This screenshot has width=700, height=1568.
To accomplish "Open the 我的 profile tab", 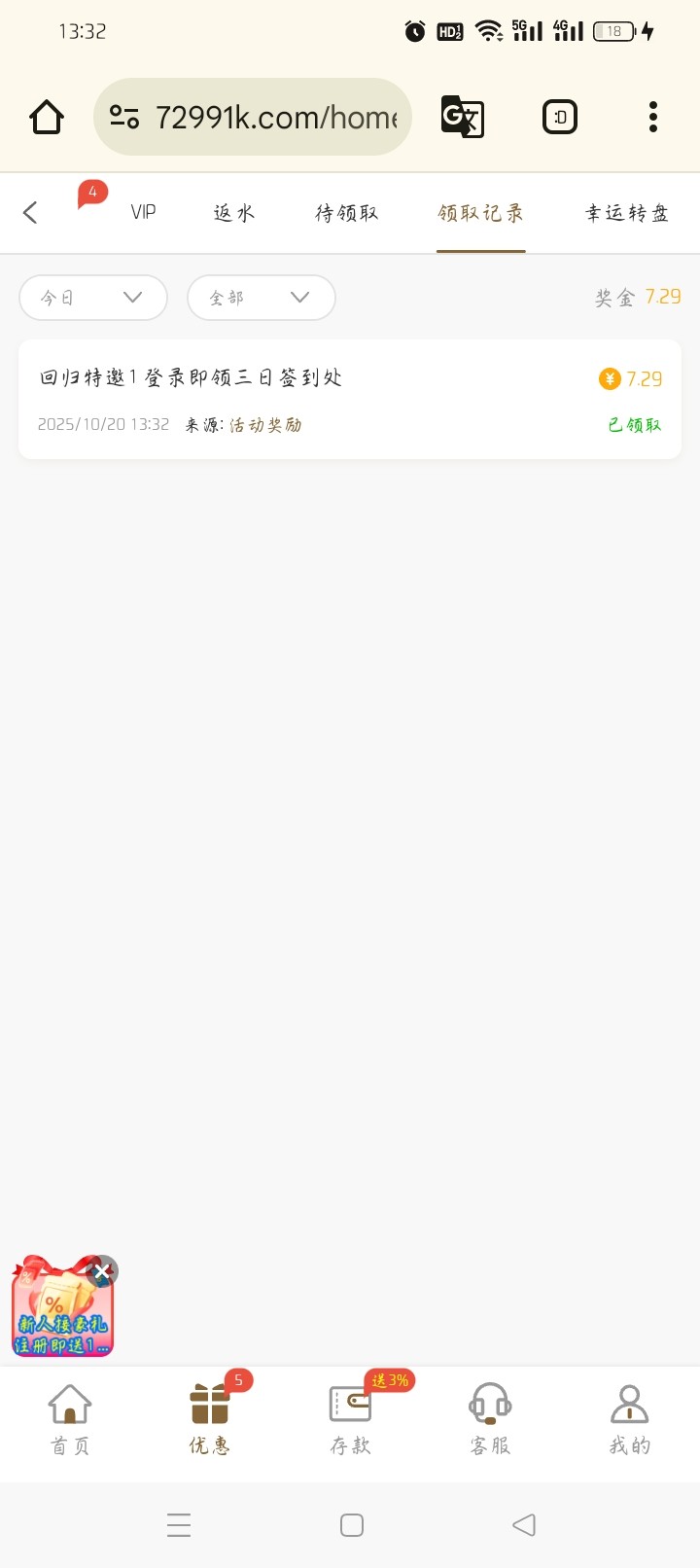I will pos(629,1420).
